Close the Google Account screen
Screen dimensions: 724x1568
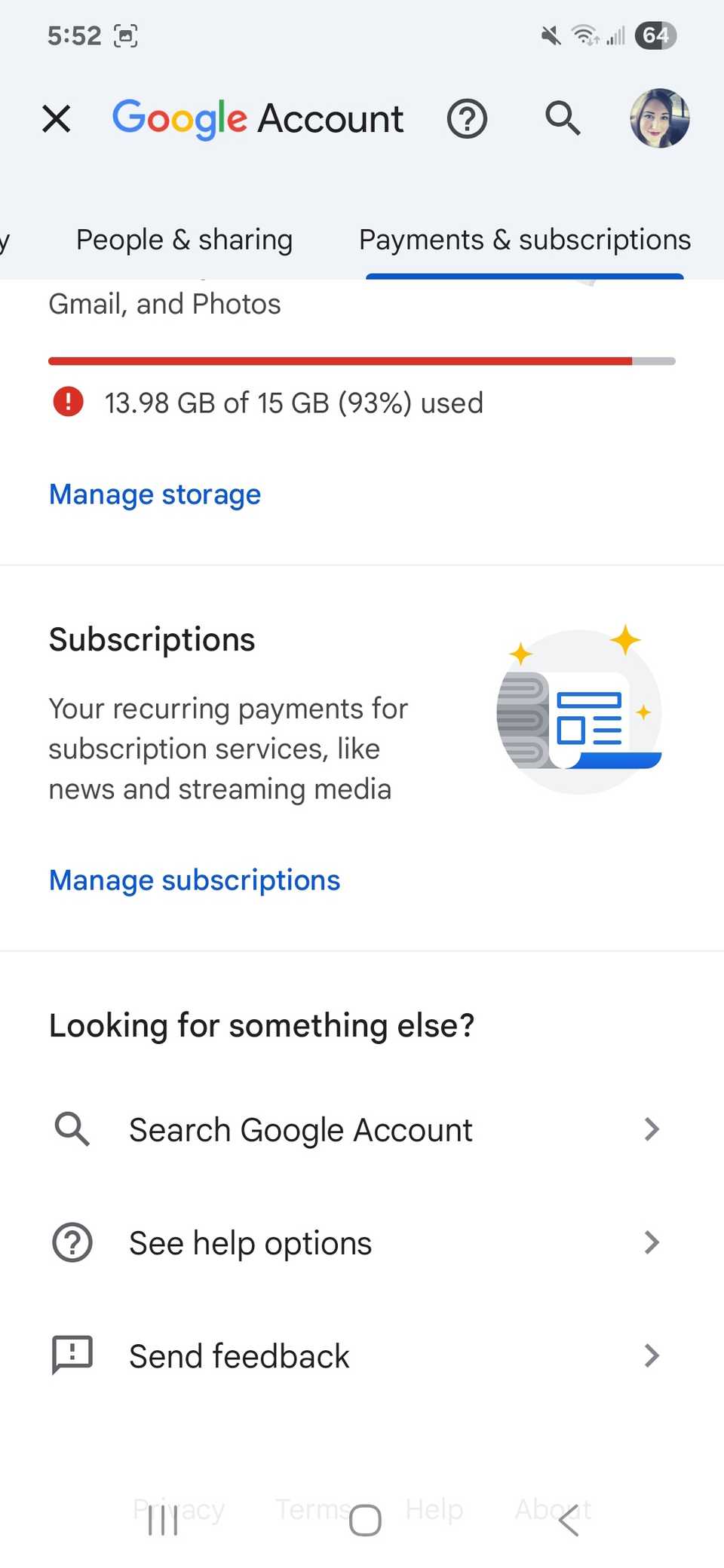tap(57, 118)
